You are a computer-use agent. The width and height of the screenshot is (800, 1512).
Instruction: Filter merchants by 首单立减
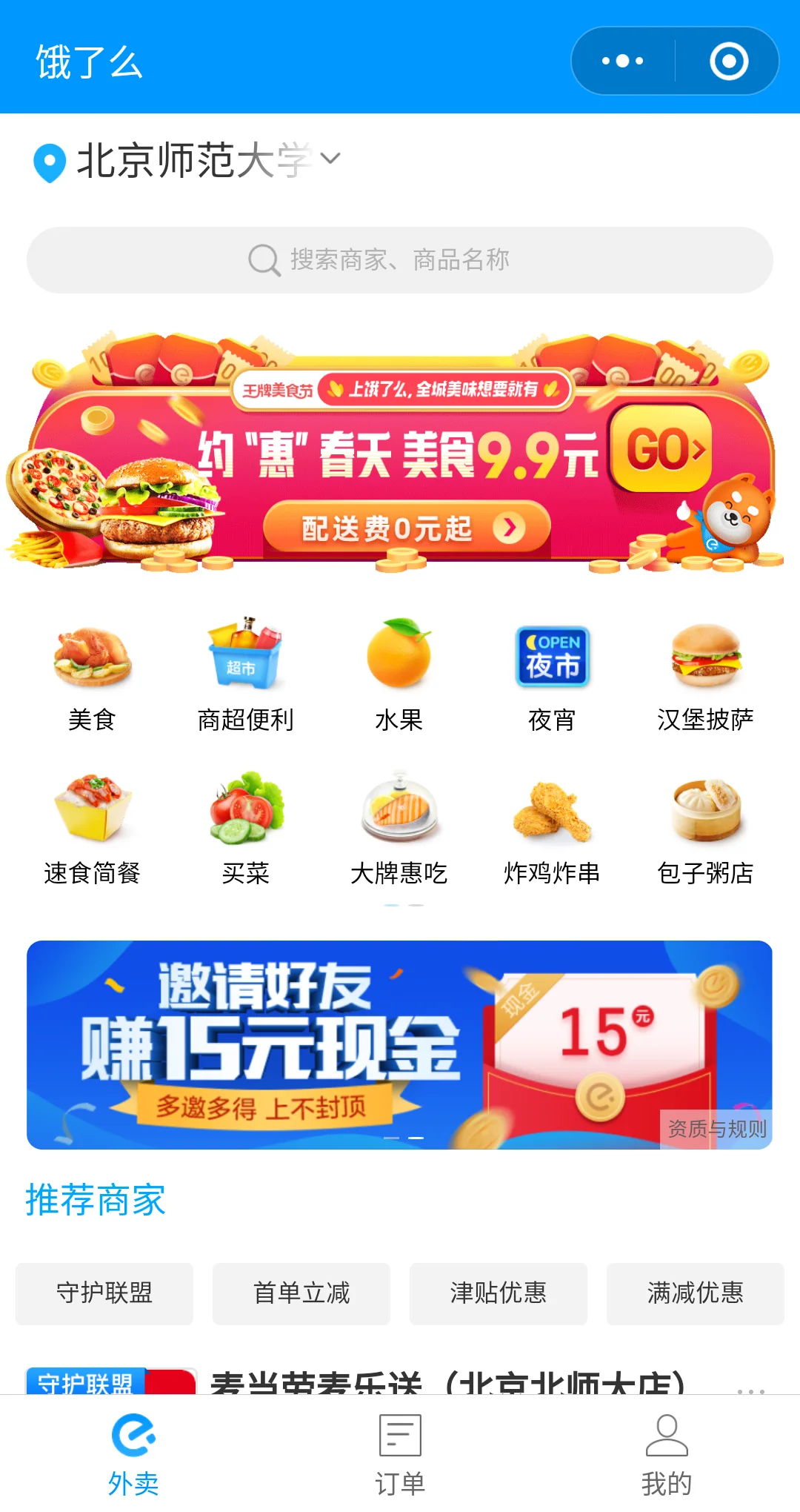301,1293
